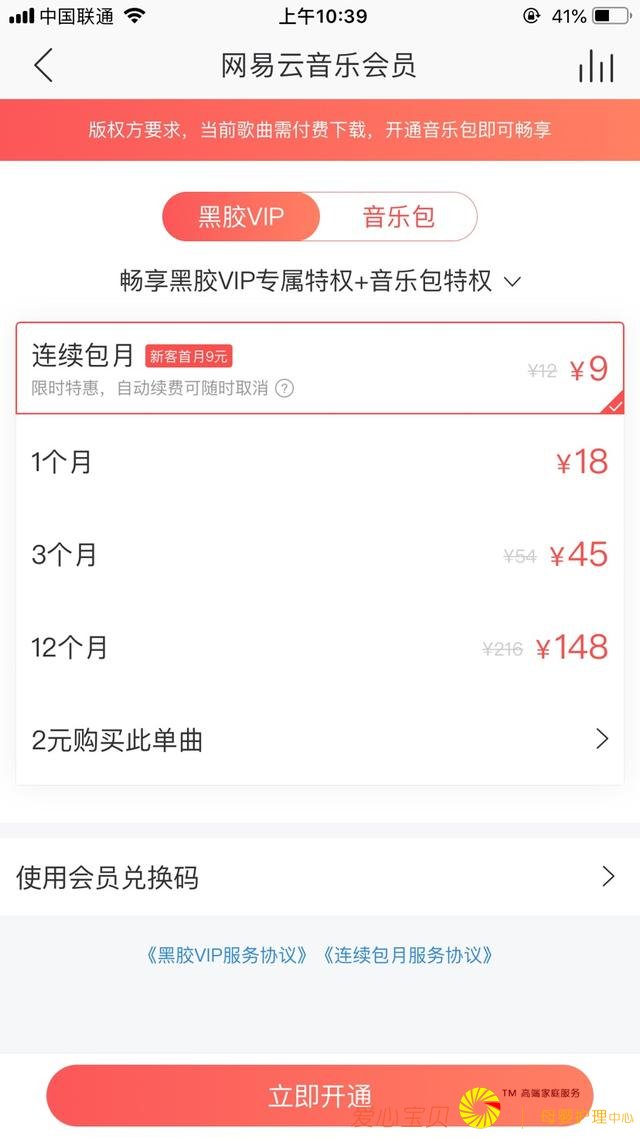Choose the 1个月 ¥18 plan
The image size is (640, 1138).
320,462
